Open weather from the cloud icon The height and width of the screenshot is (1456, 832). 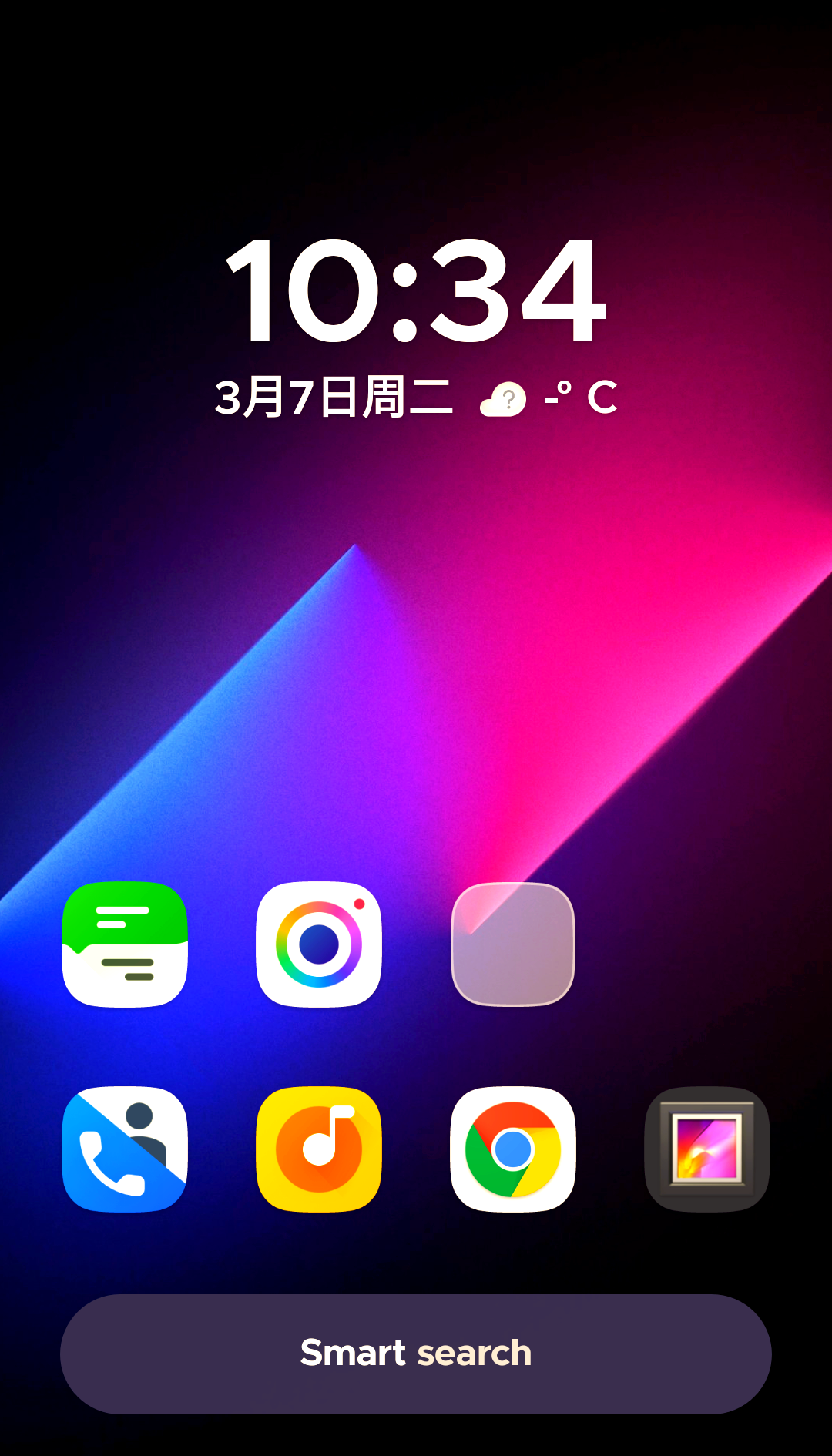503,399
